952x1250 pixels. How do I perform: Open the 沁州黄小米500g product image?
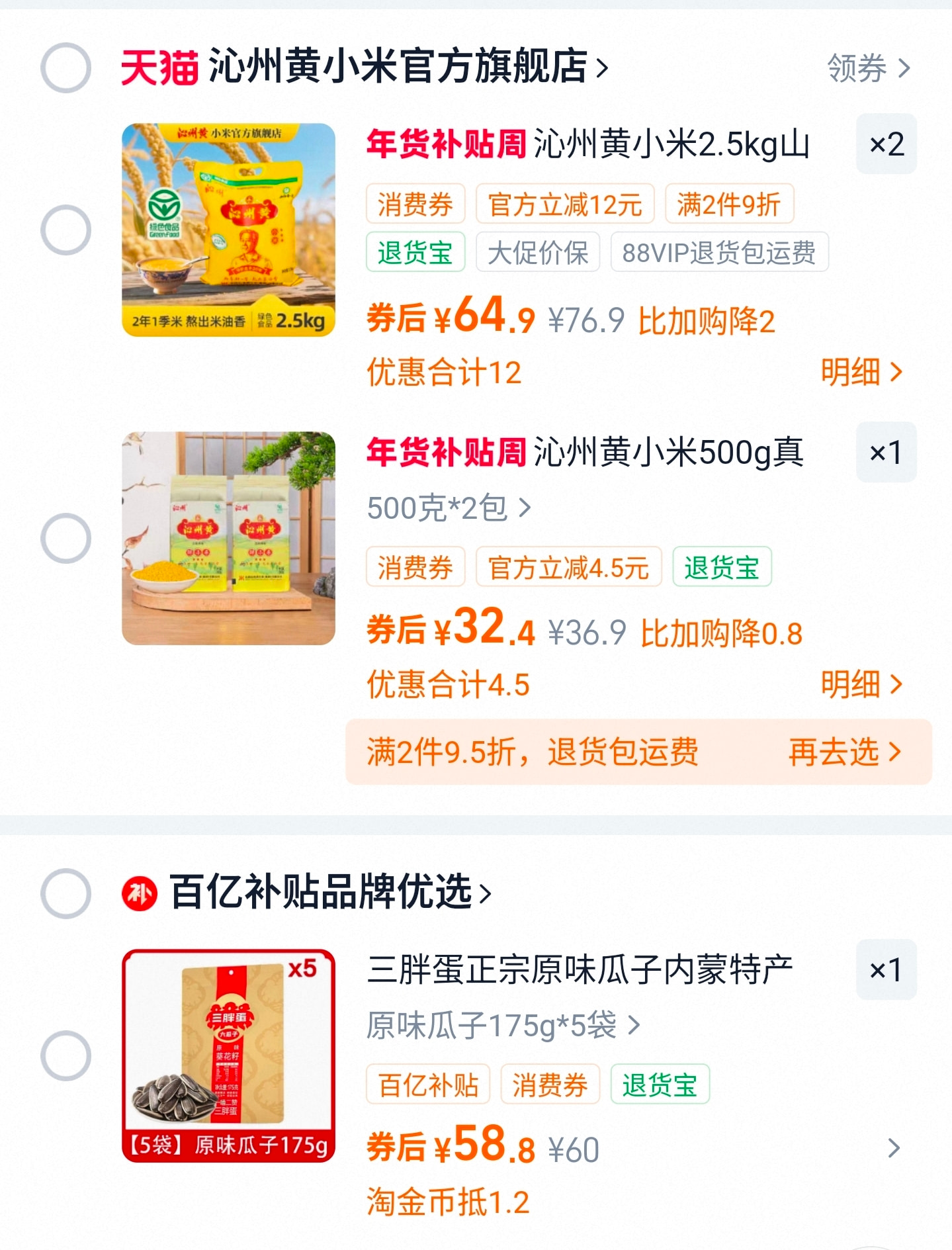click(228, 538)
